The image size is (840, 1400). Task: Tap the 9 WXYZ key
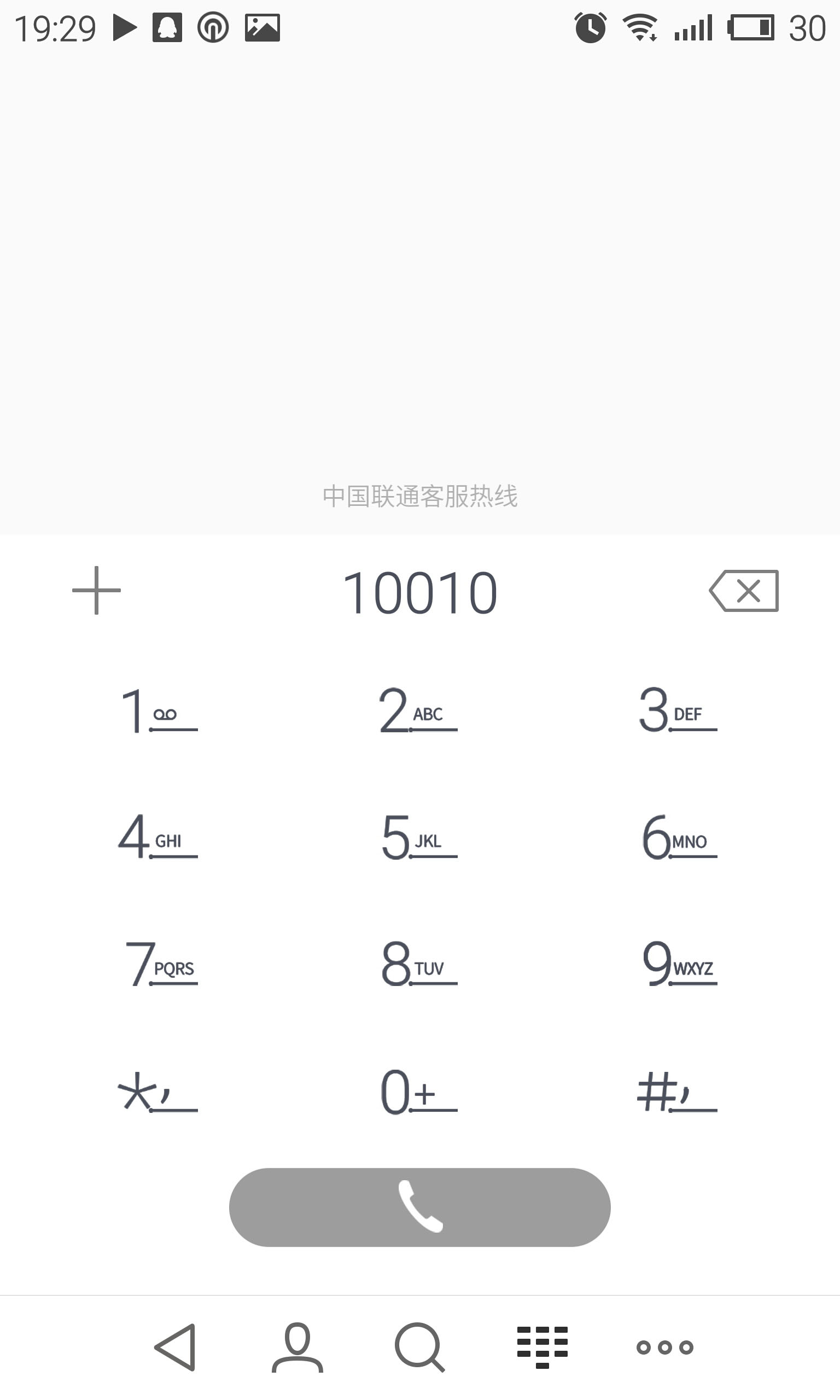point(678,964)
